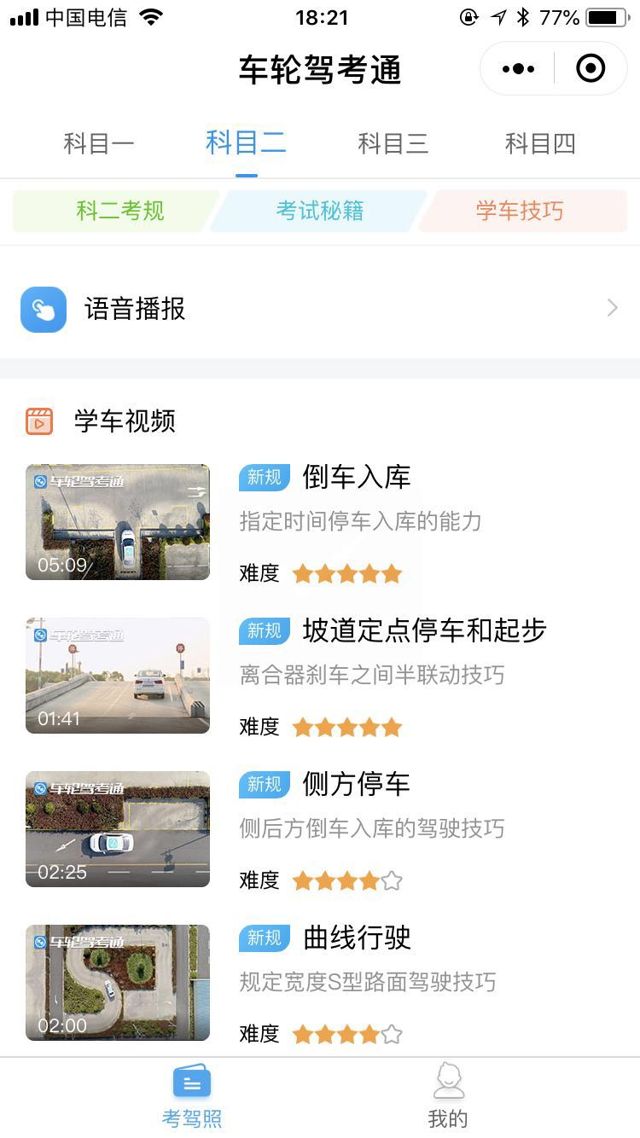Close the mini program with the circle button
Viewport: 640px width, 1138px height.
tap(591, 69)
